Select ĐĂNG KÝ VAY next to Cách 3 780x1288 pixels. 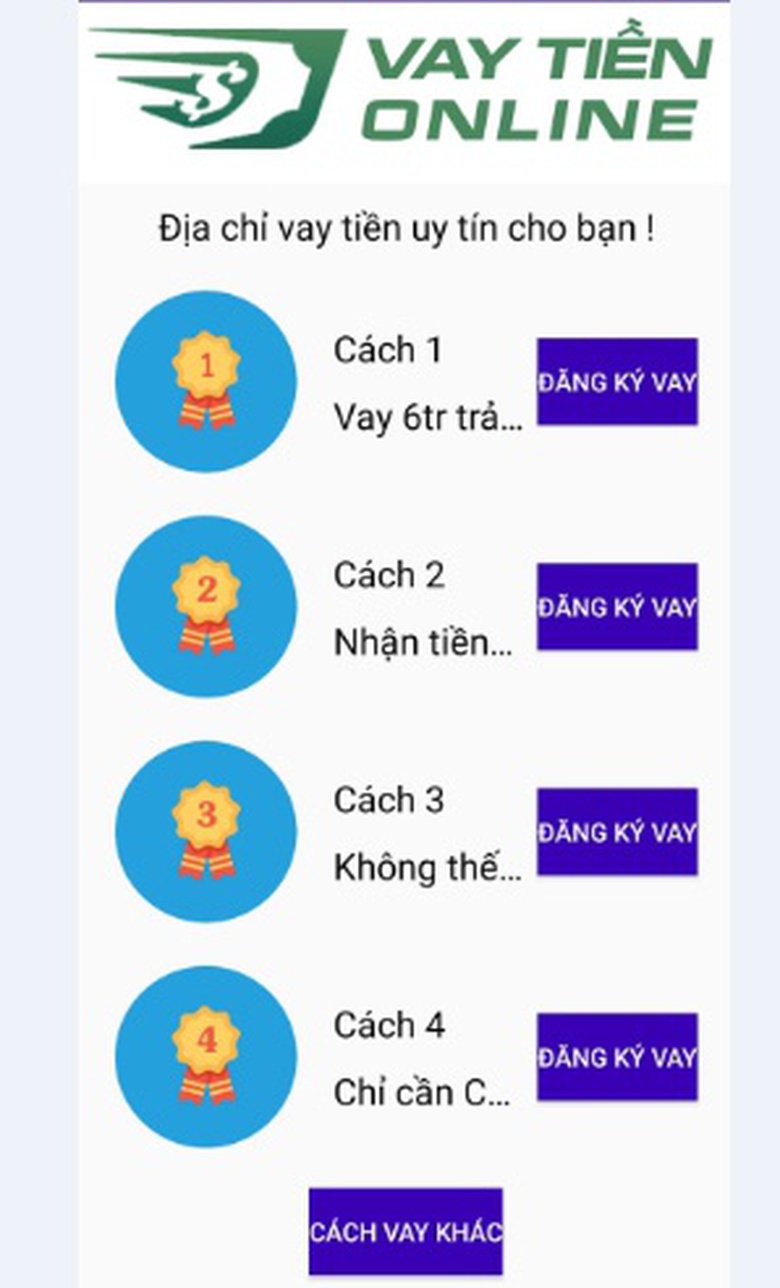coord(617,832)
